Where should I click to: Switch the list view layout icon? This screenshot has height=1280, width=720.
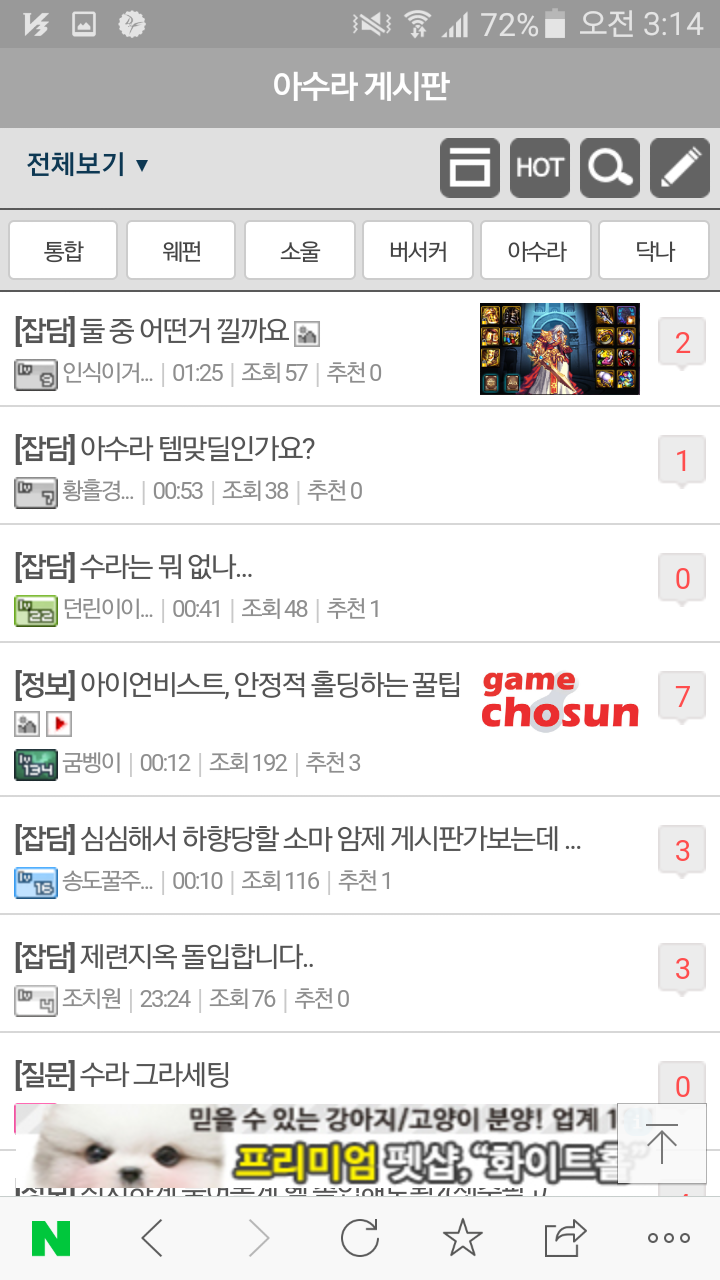[470, 168]
